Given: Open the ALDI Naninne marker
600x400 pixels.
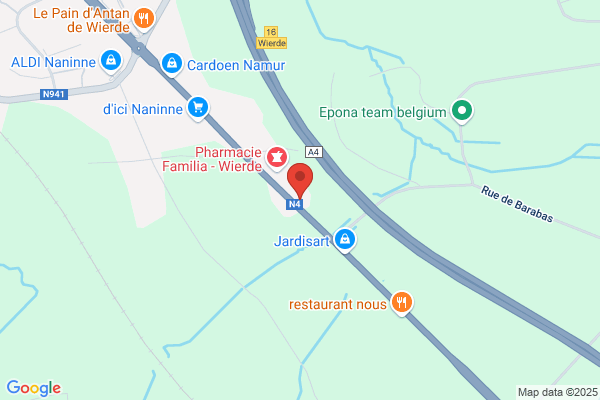Looking at the screenshot, I should point(111,62).
